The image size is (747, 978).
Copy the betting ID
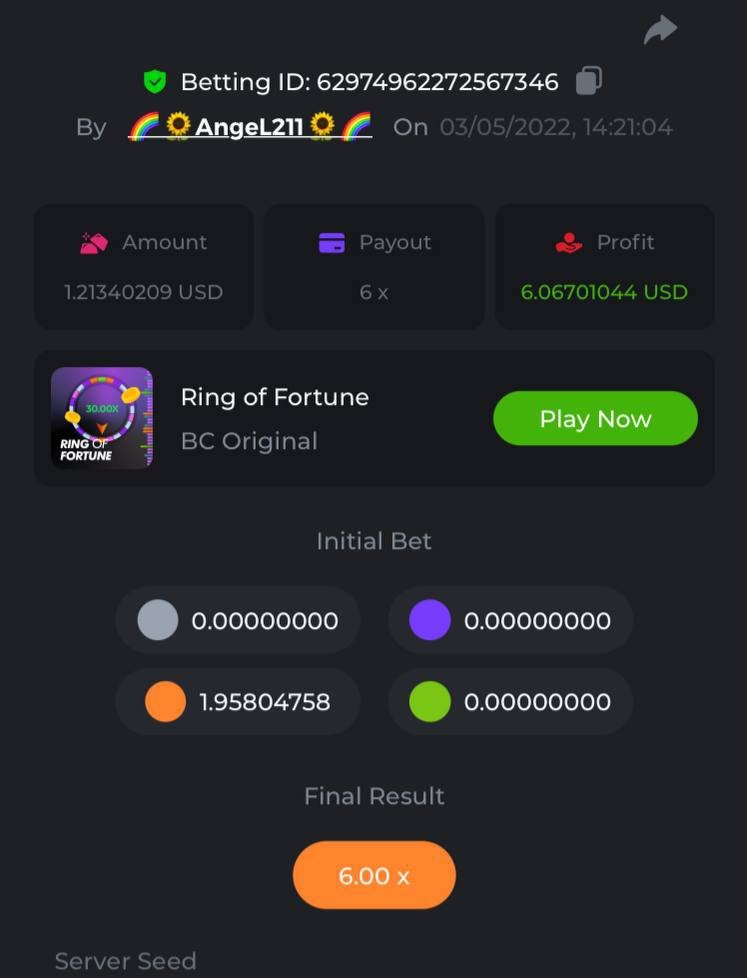coord(589,81)
